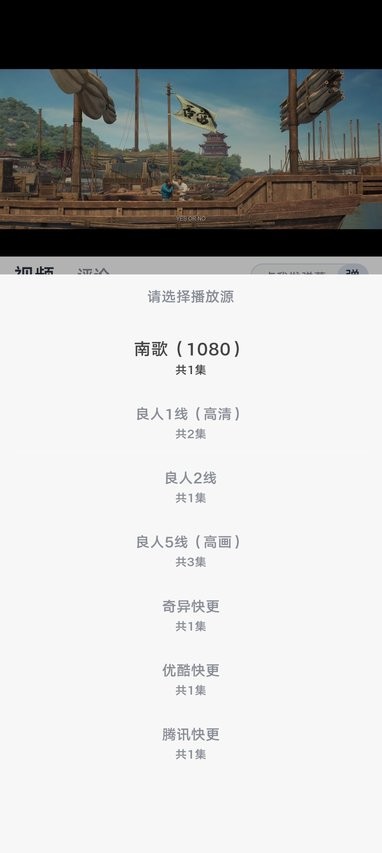
Task: Pick the 良人5线（高画）source
Action: [x=190, y=551]
